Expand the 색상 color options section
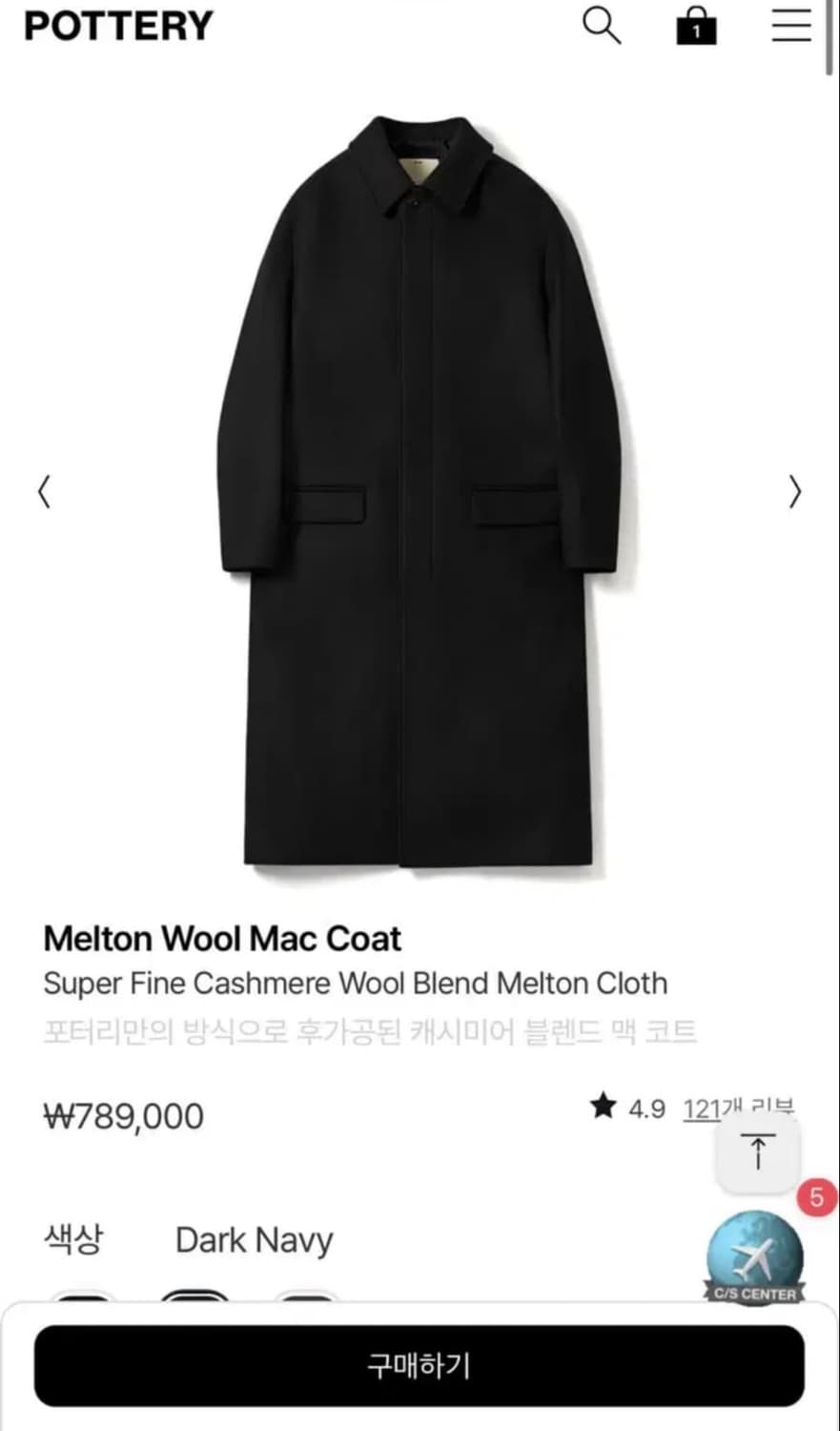This screenshot has width=840, height=1431. pos(75,1239)
